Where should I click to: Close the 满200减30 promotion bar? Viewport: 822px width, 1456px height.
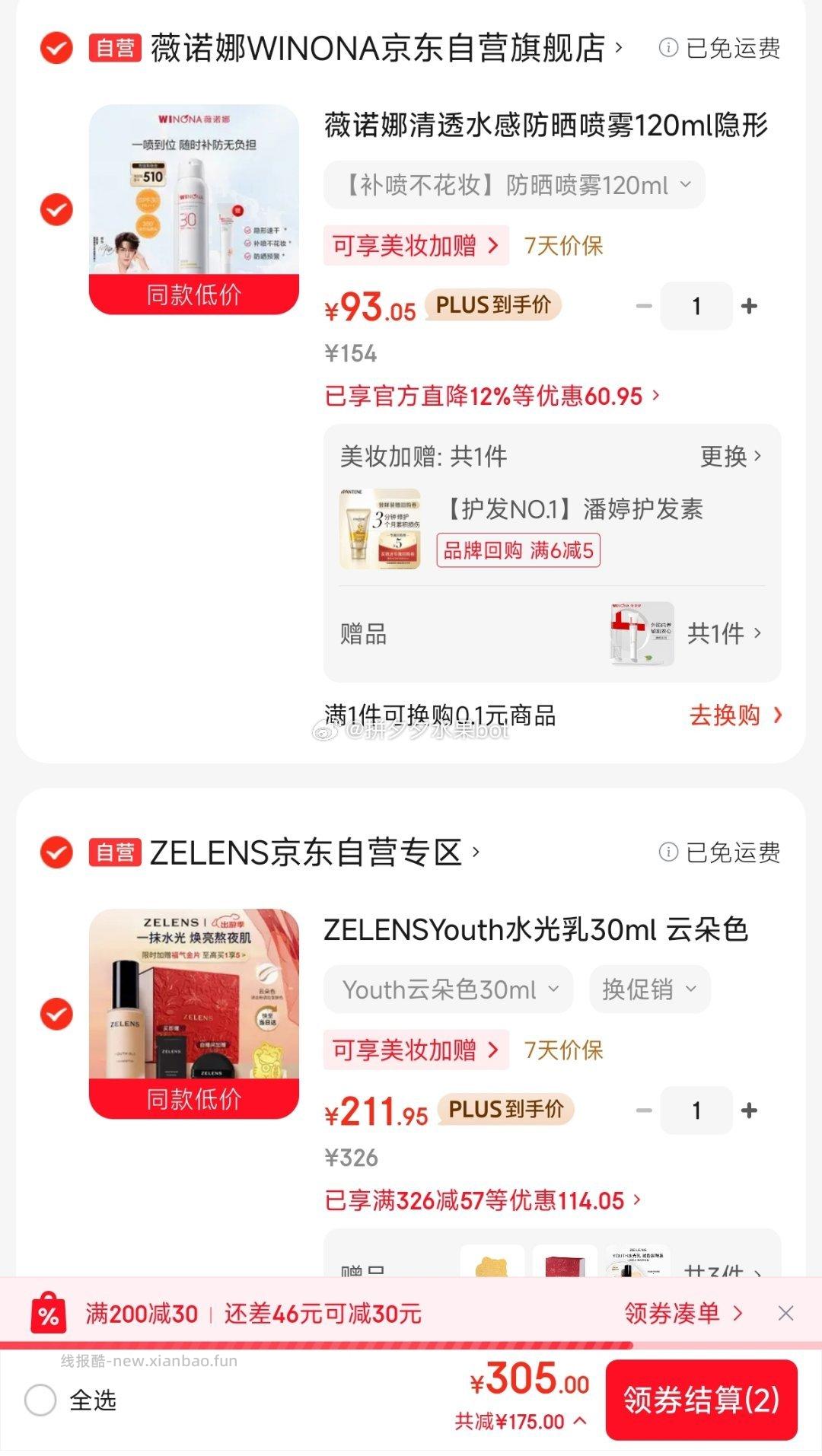click(x=785, y=1314)
